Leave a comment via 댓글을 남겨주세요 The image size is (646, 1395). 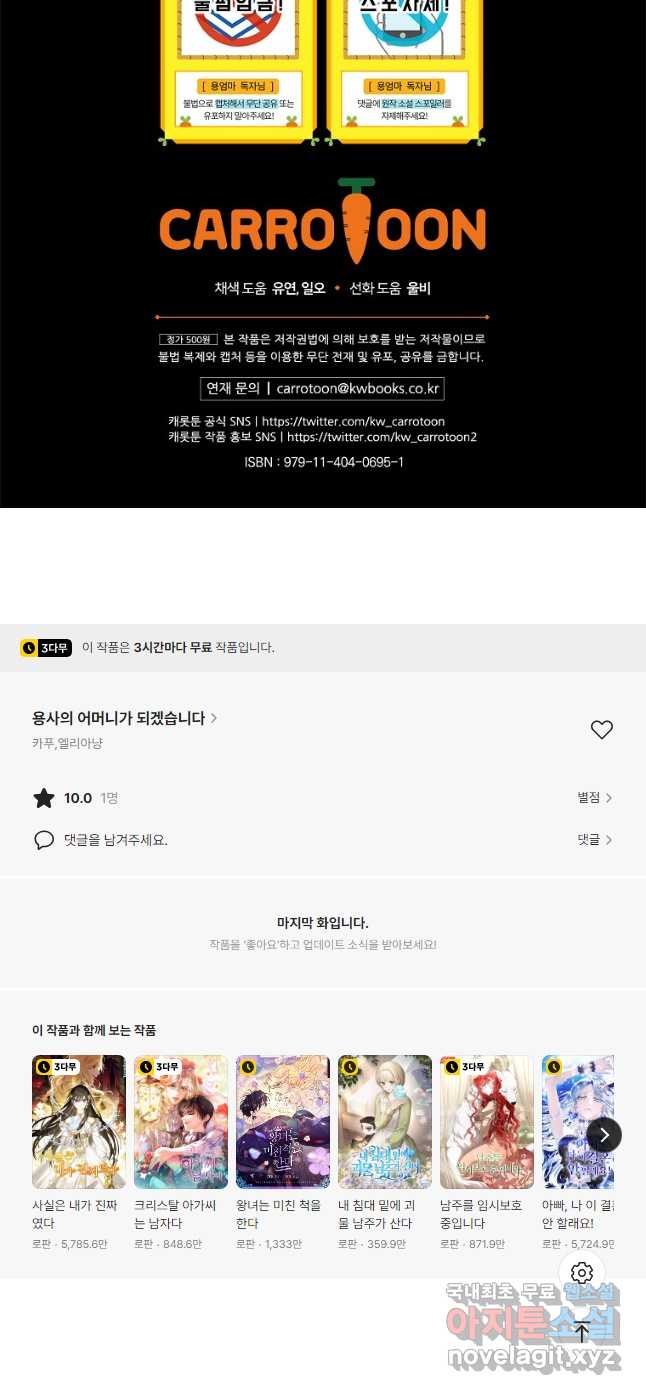point(115,840)
